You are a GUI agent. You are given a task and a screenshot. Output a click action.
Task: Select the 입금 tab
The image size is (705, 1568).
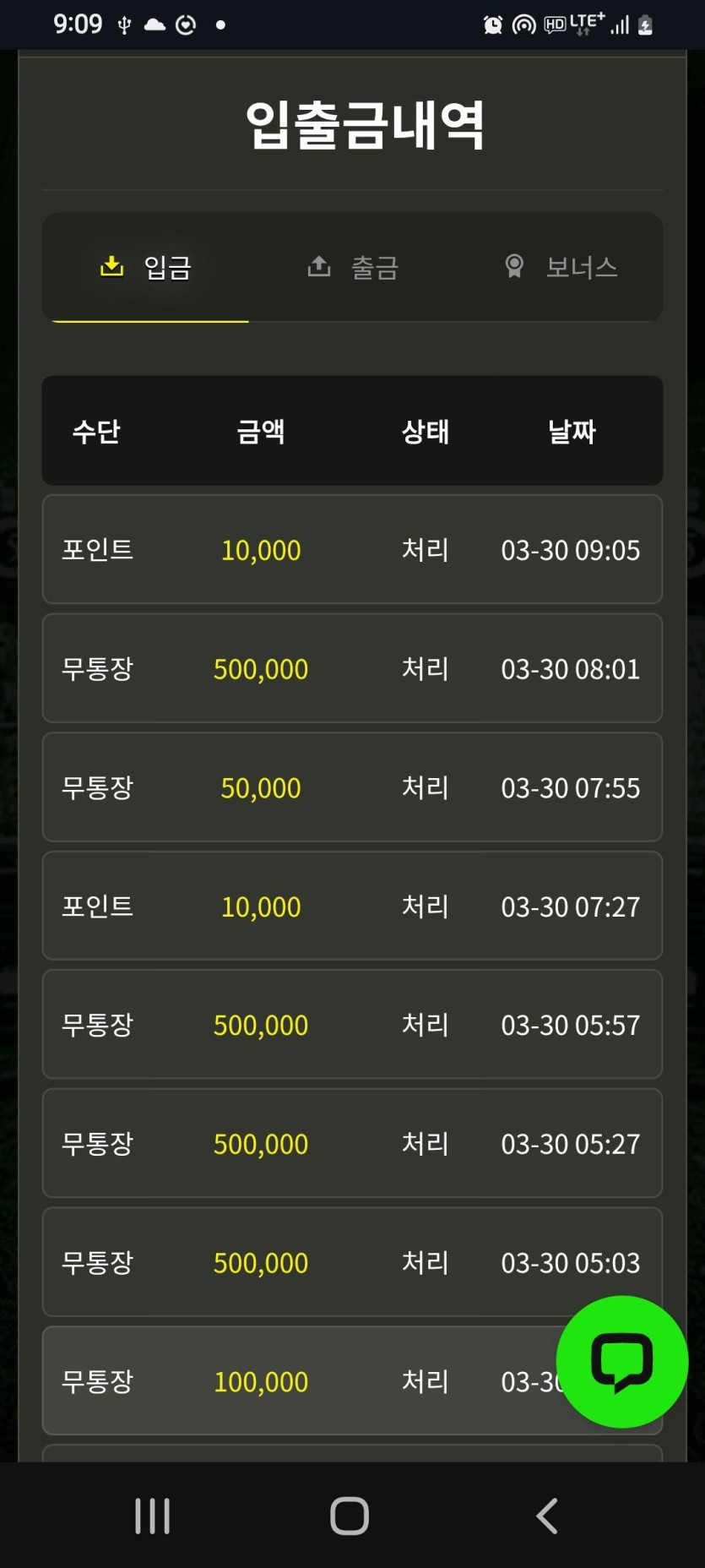tap(147, 268)
